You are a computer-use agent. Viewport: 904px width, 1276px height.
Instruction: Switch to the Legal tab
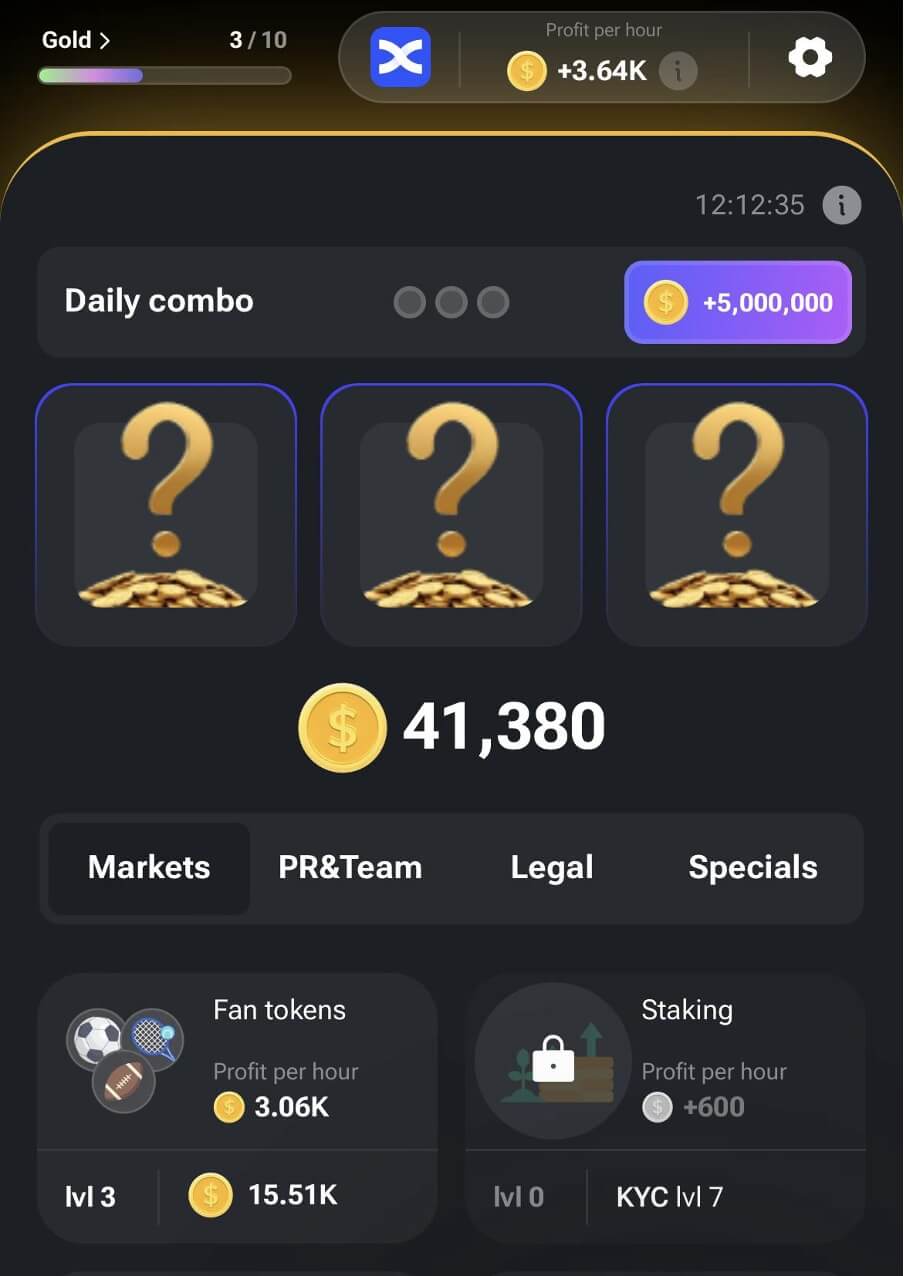pyautogui.click(x=551, y=867)
